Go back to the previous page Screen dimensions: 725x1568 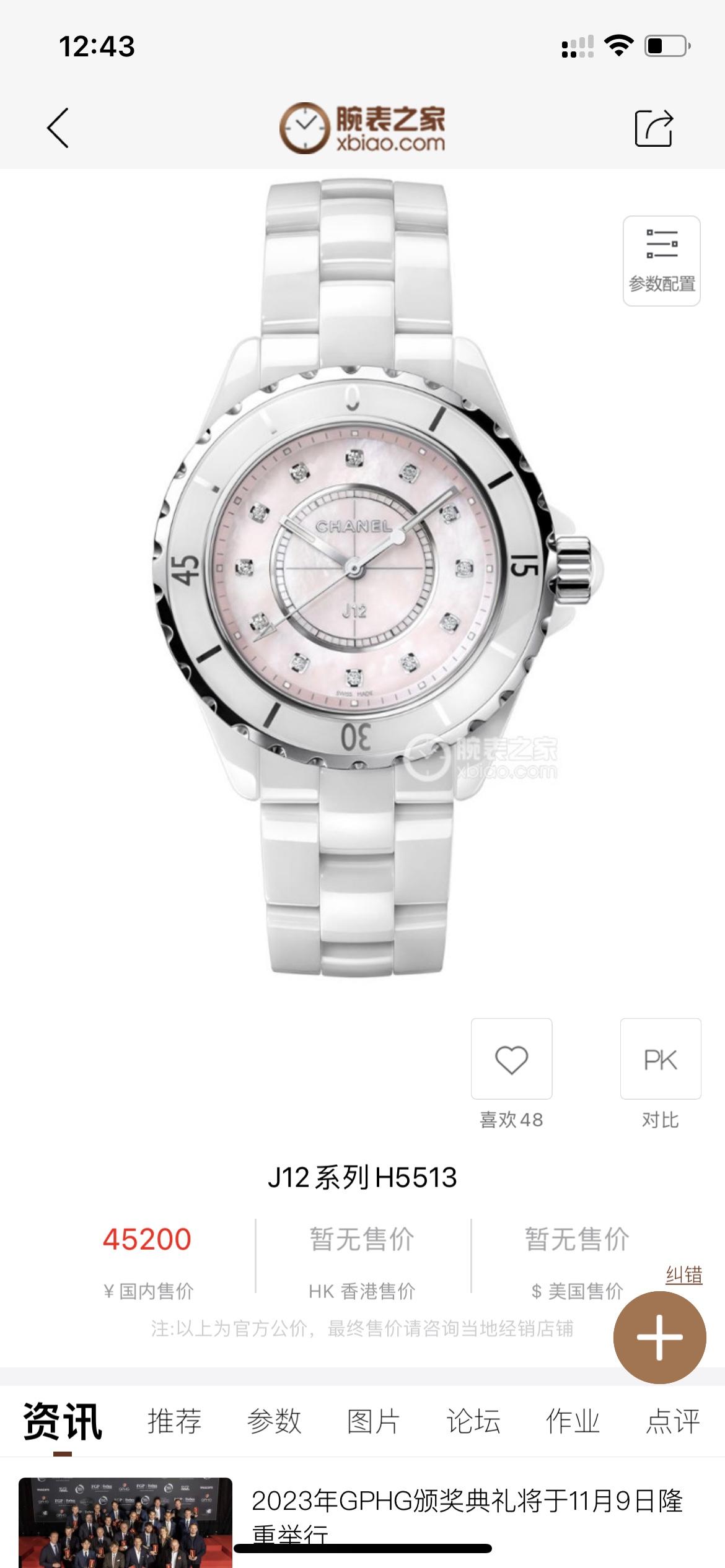point(58,128)
